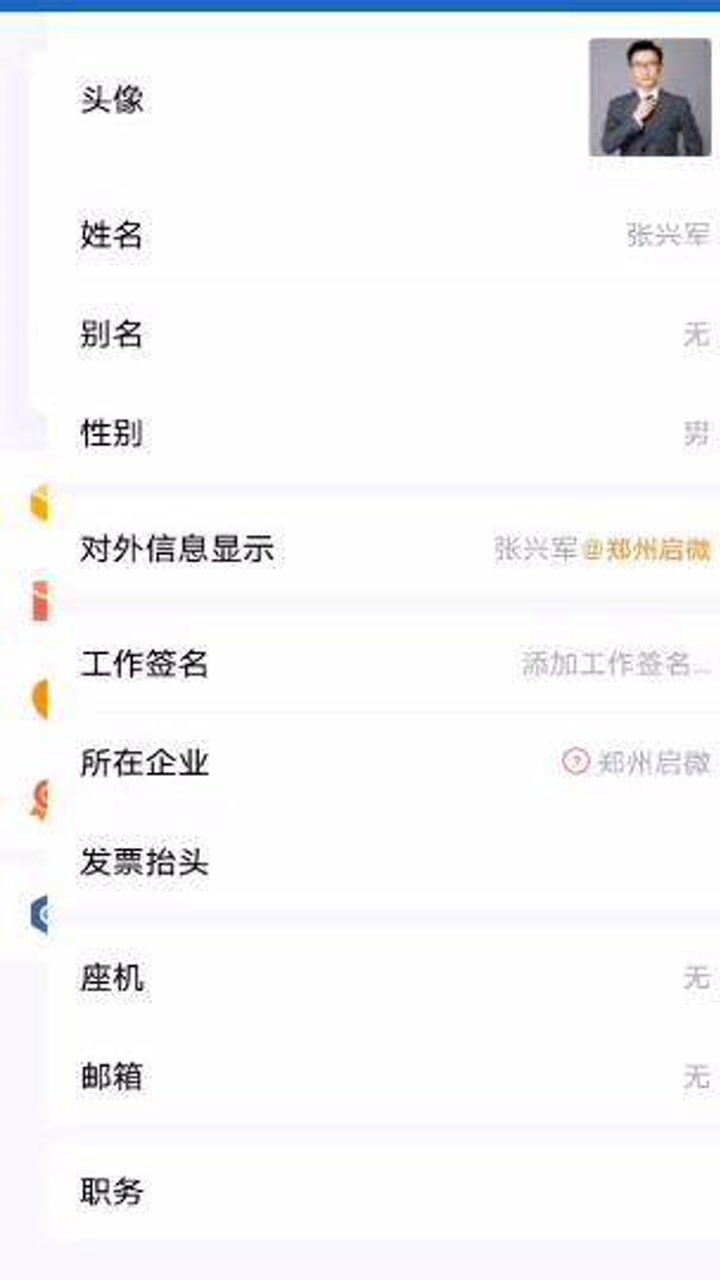Open 对外信息显示 settings
720x1280 pixels.
tap(384, 549)
